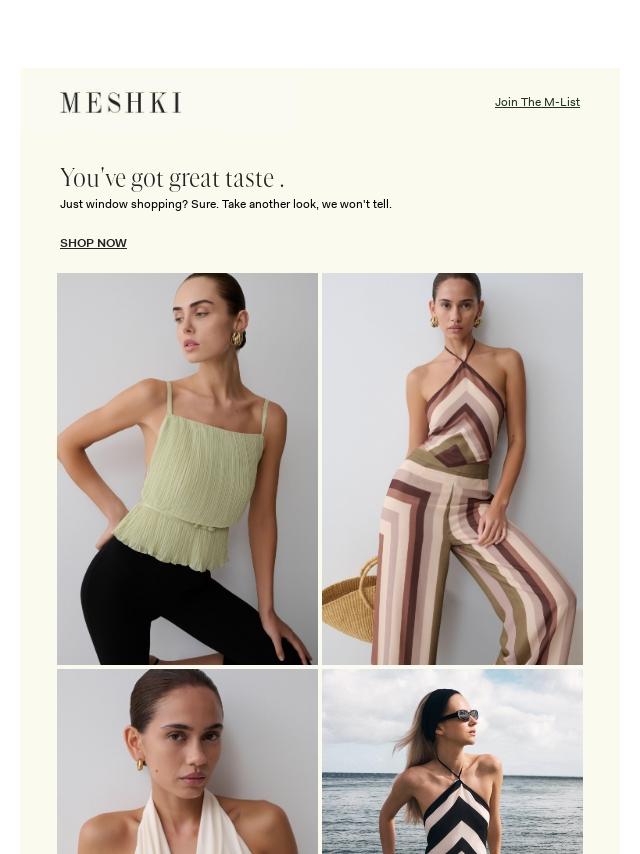View the striped halter and pants set
This screenshot has width=640, height=854.
click(452, 468)
